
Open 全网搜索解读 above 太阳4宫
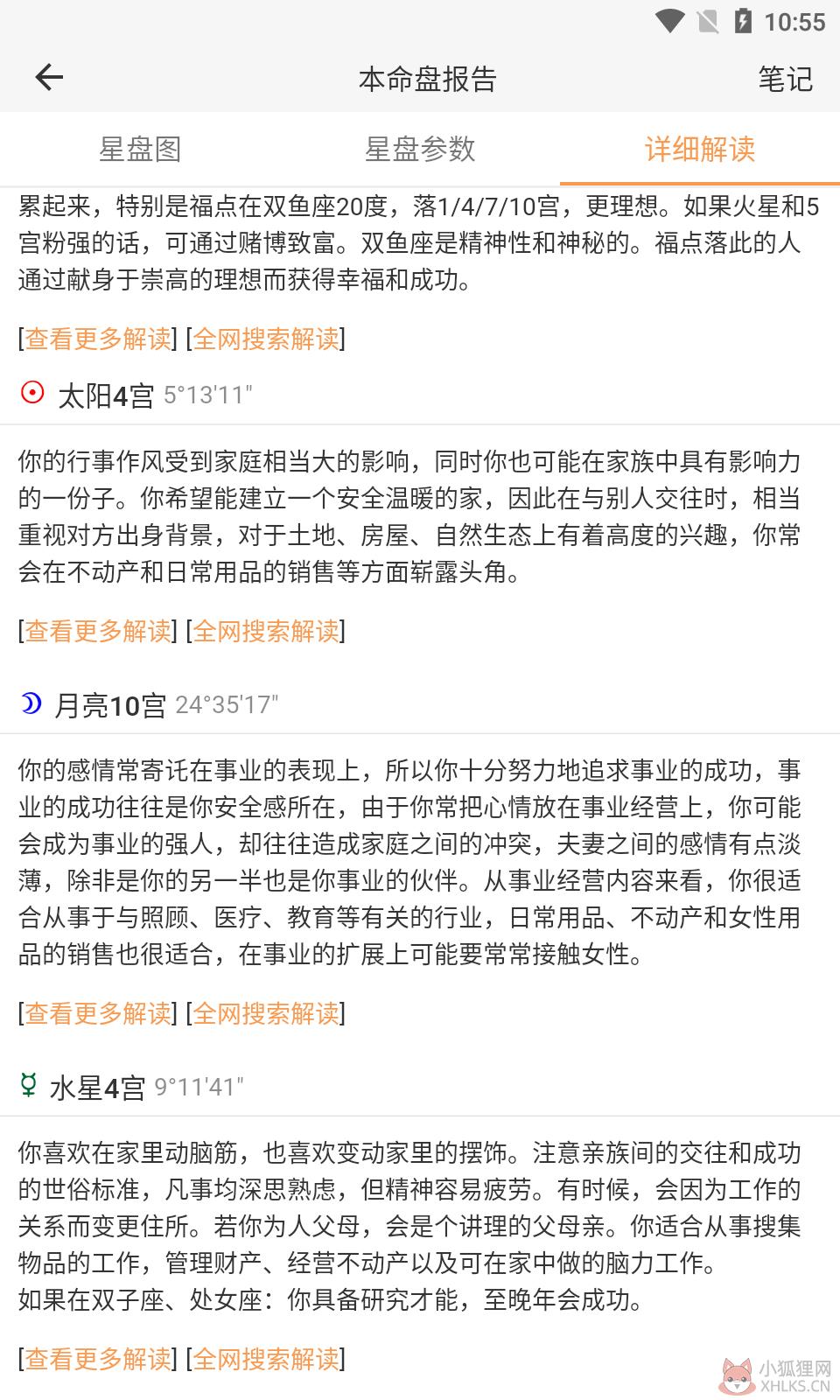click(x=266, y=339)
